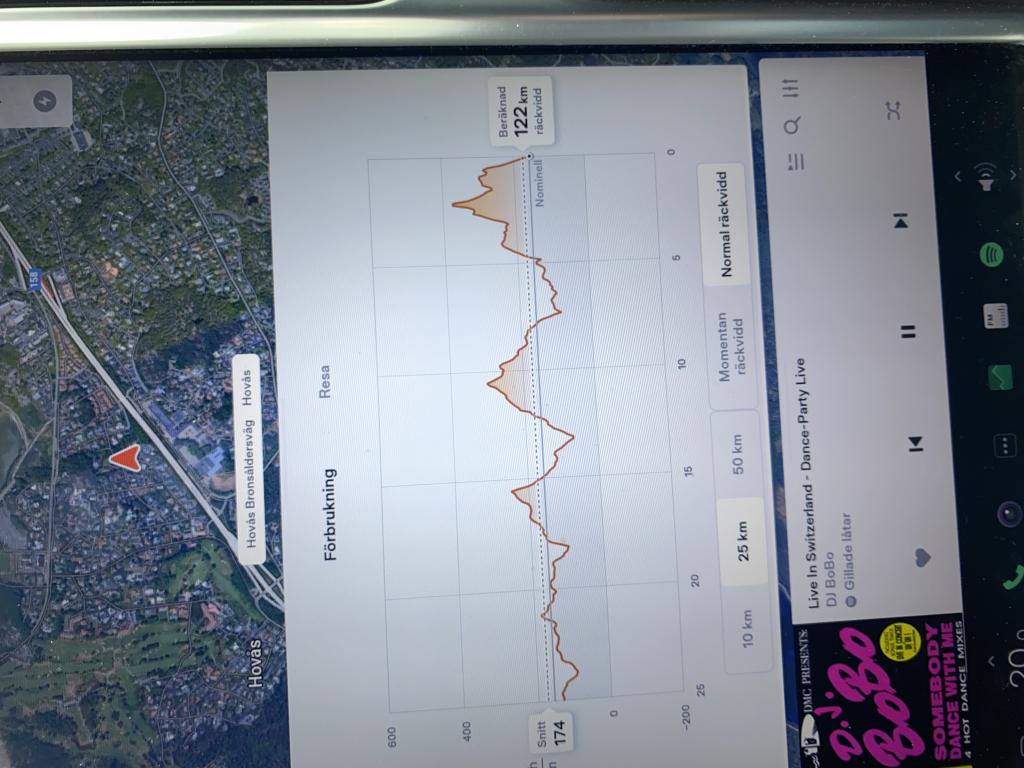Pause the DJ BoBo track
The height and width of the screenshot is (768, 1024).
point(908,331)
